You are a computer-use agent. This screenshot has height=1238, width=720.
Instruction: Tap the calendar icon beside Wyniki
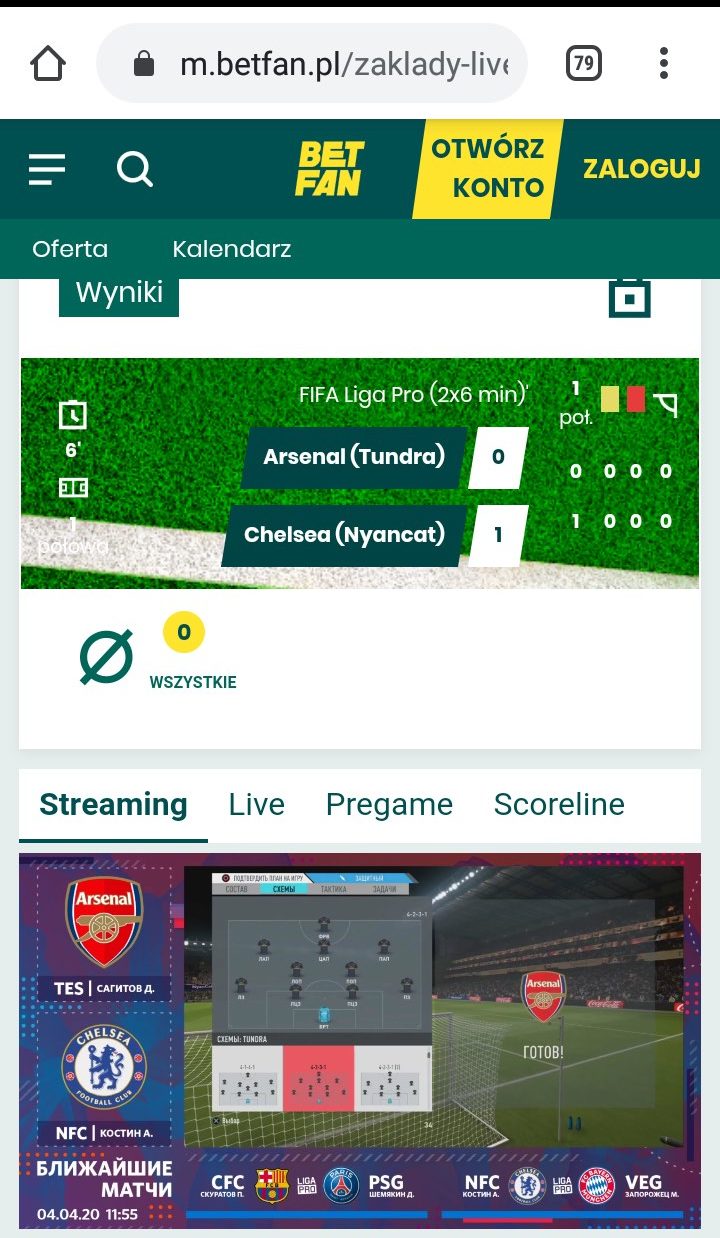click(630, 297)
